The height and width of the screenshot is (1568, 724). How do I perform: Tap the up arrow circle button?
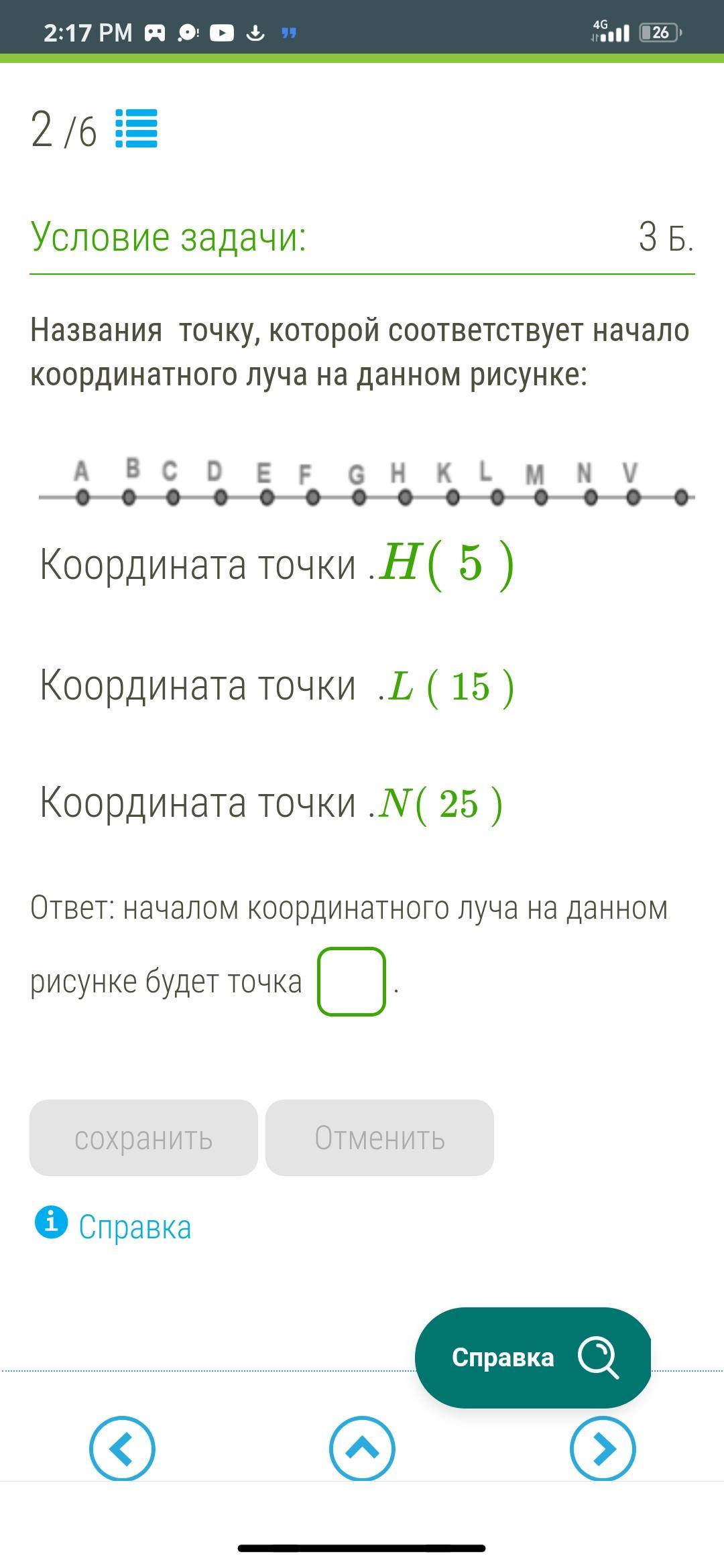pyautogui.click(x=362, y=1449)
